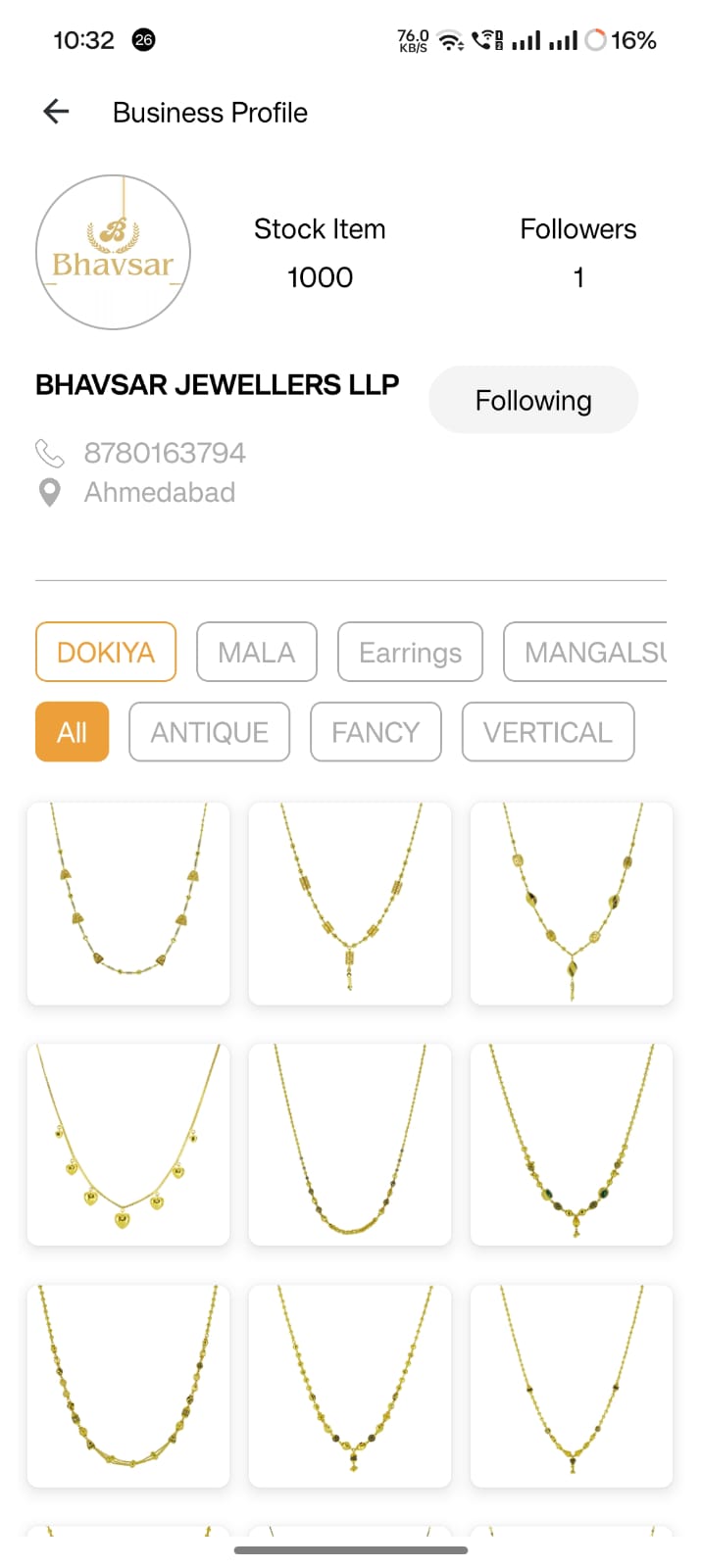Open the first necklace with trapezoid beads
The width and height of the screenshot is (702, 1568).
click(x=128, y=904)
